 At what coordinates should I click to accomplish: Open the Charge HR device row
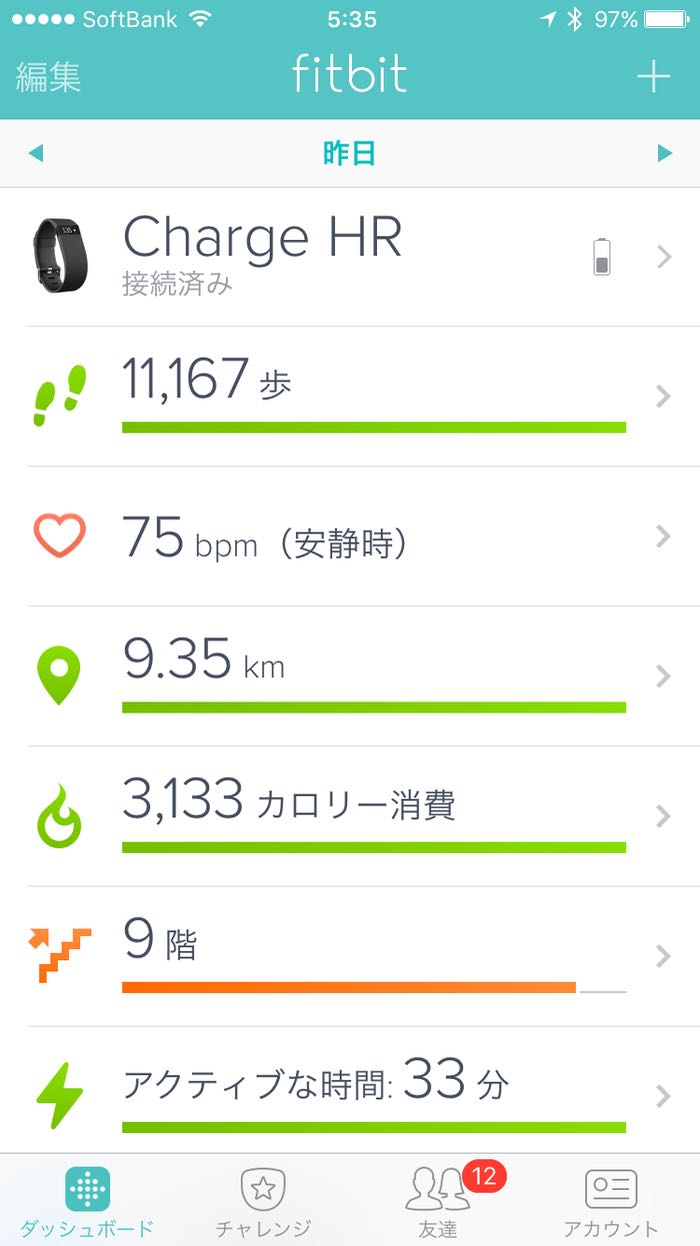[x=350, y=256]
